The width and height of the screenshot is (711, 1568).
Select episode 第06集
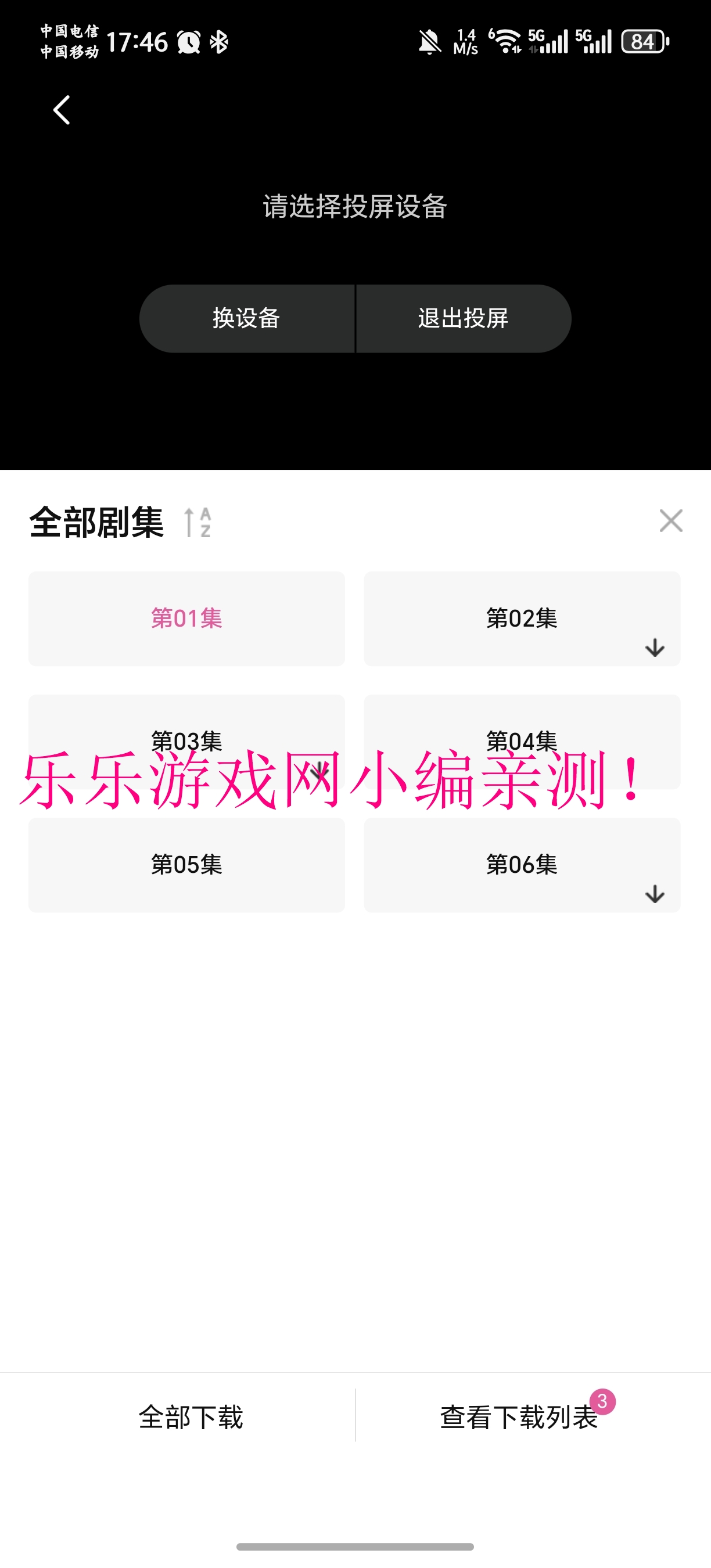tap(522, 864)
